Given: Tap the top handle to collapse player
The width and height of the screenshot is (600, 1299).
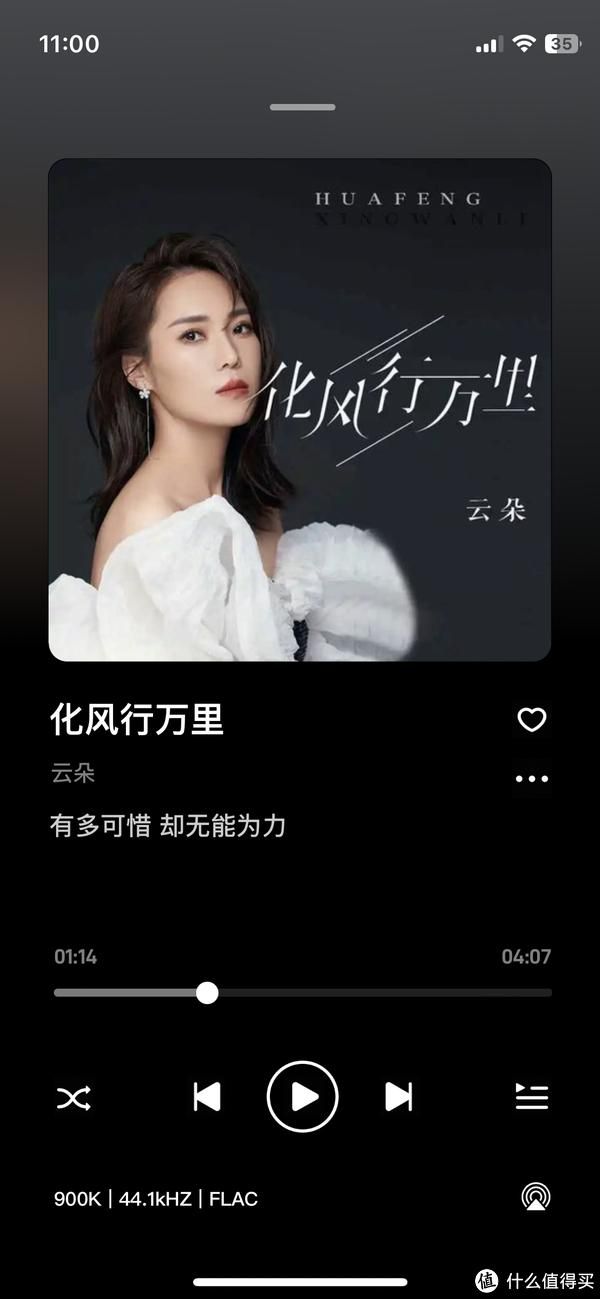Looking at the screenshot, I should (302, 107).
